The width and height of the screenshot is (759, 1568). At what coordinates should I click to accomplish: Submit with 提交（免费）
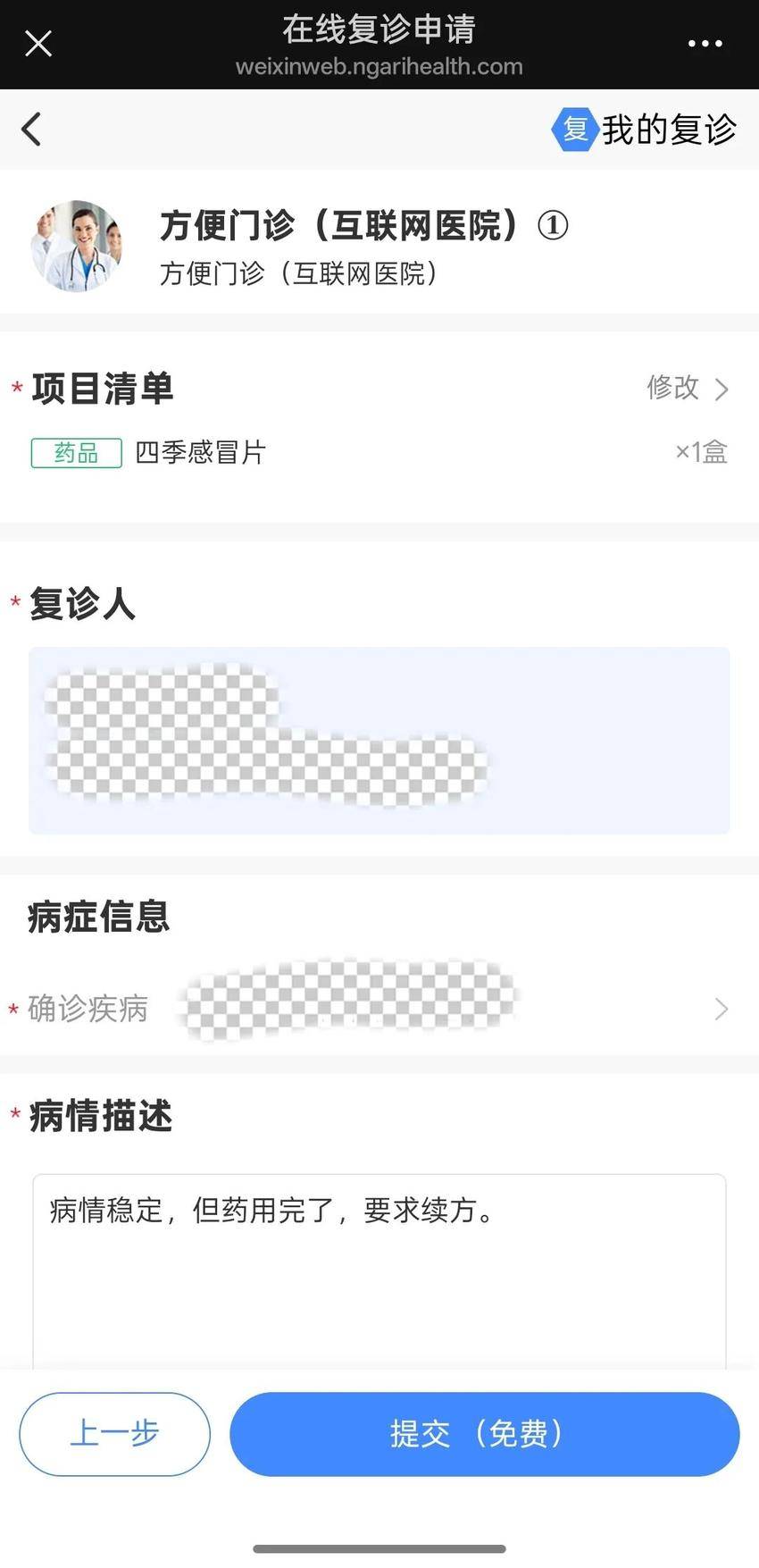pos(484,1433)
